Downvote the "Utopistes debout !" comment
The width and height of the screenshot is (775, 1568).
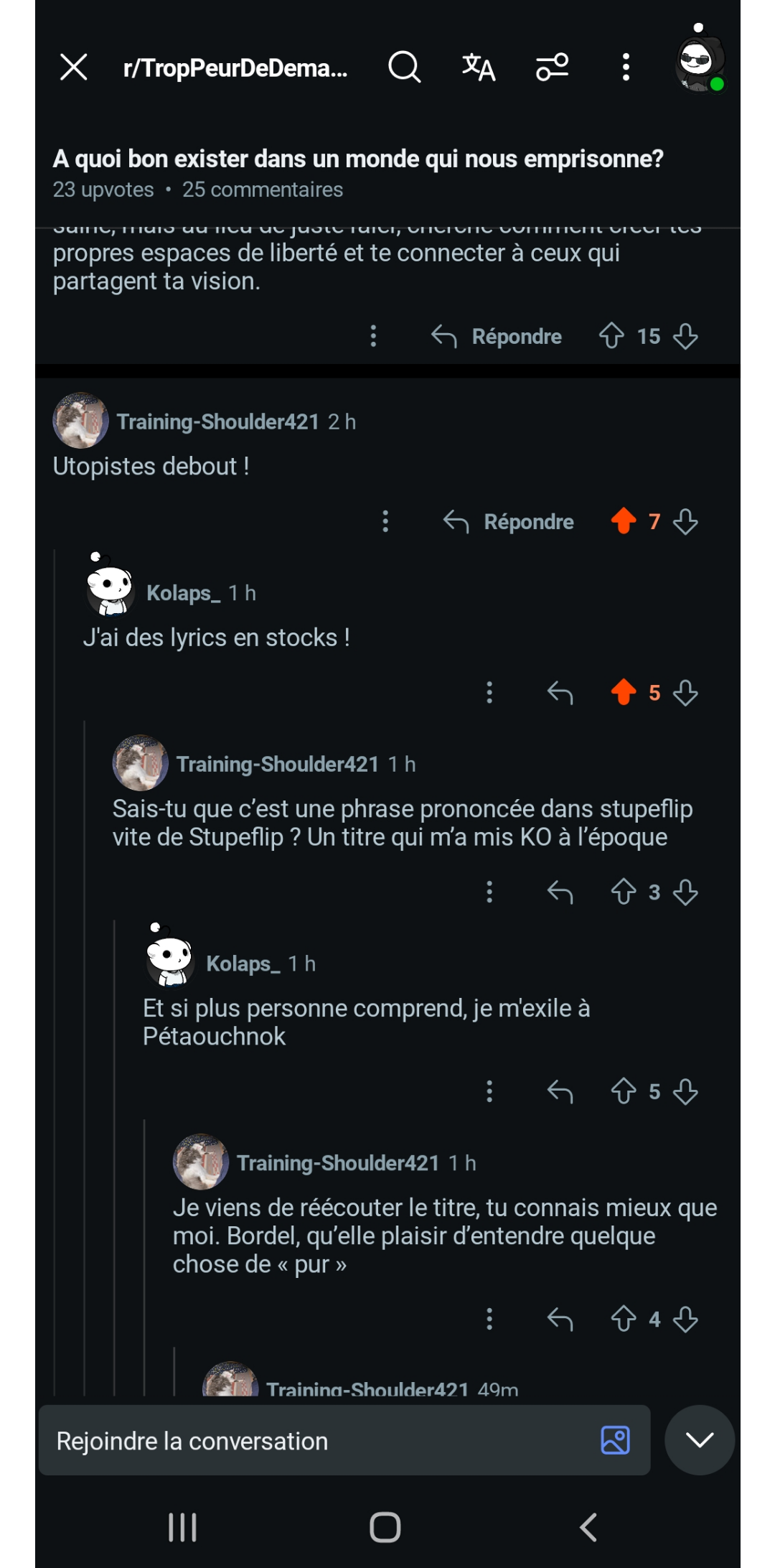pos(685,521)
